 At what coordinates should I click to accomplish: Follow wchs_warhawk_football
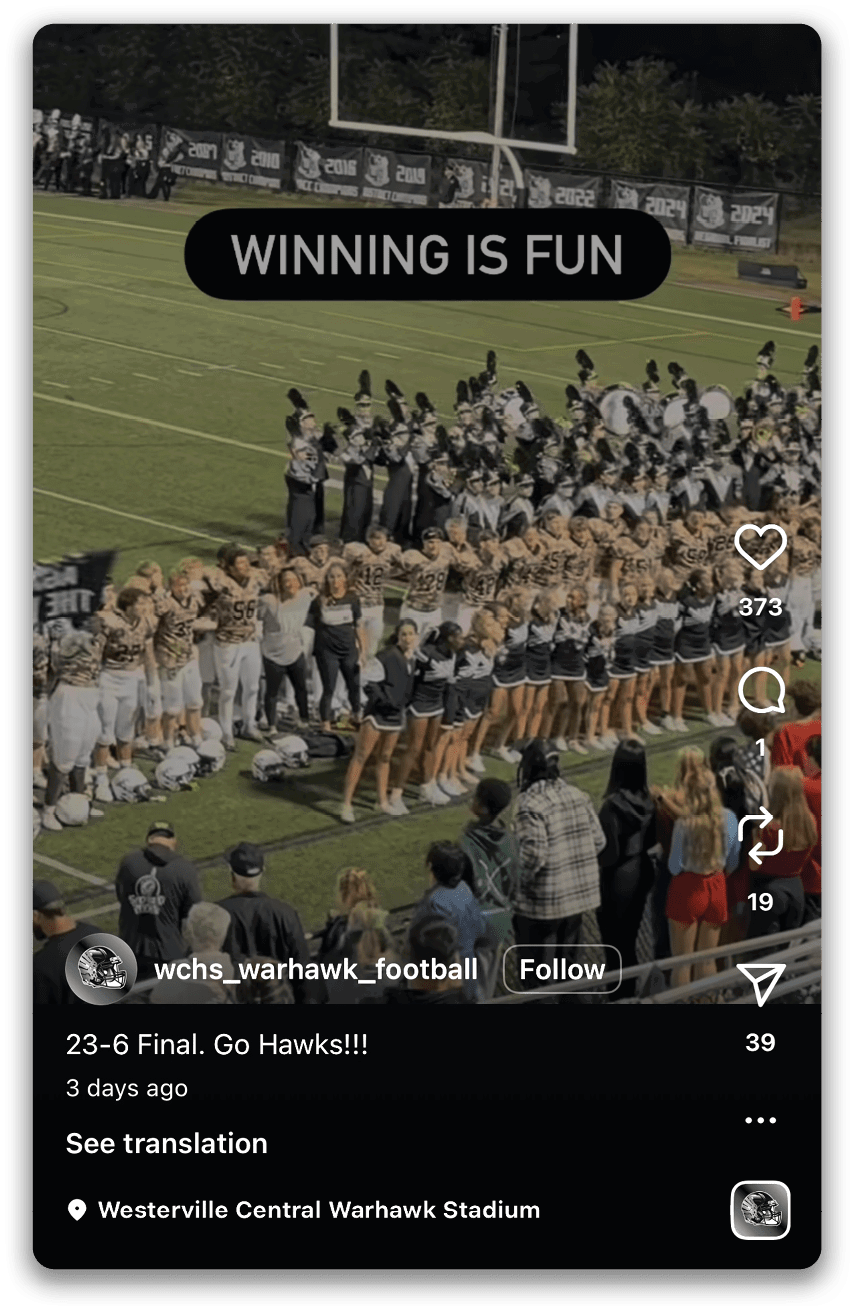tap(561, 969)
